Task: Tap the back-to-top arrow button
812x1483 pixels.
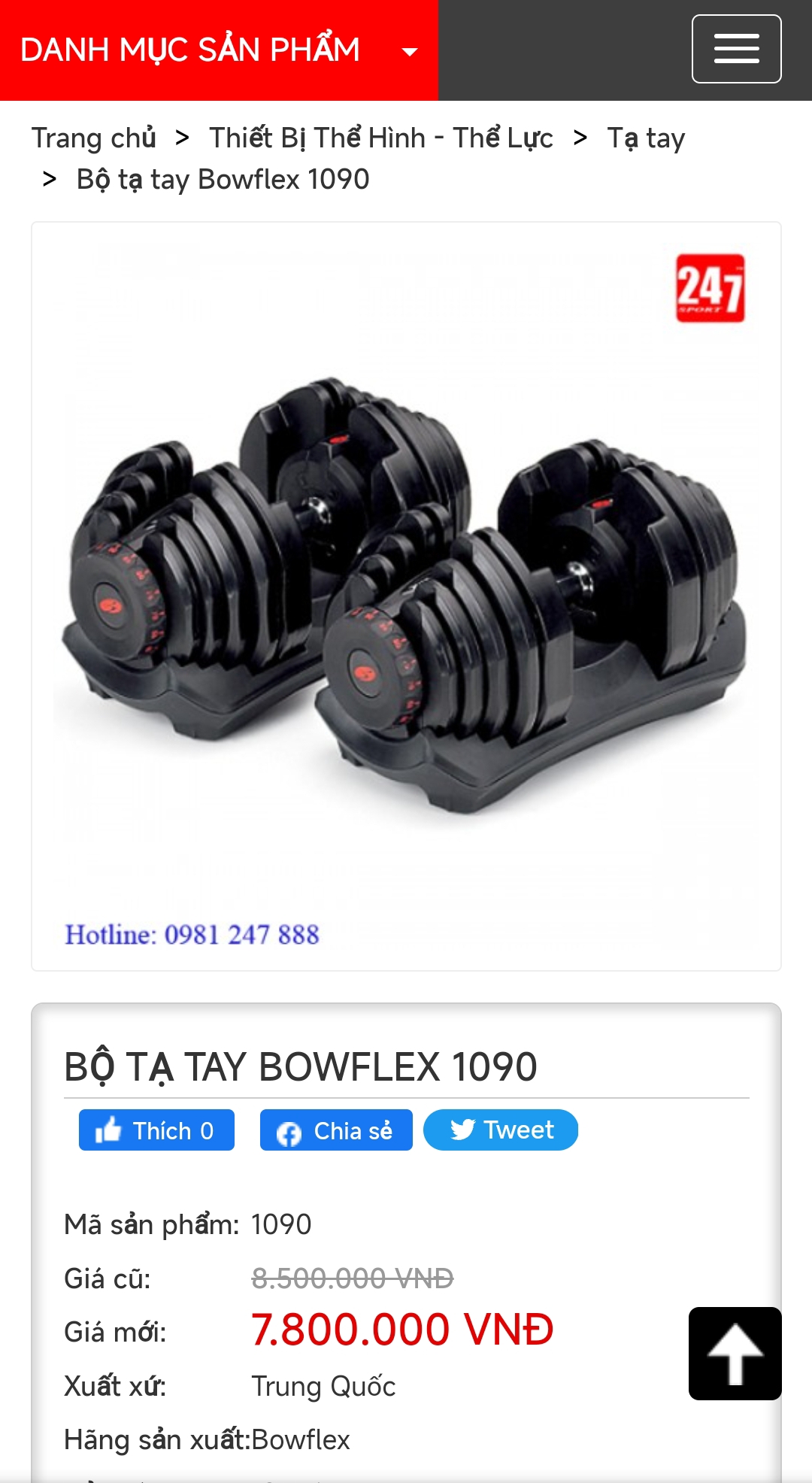Action: [735, 1354]
